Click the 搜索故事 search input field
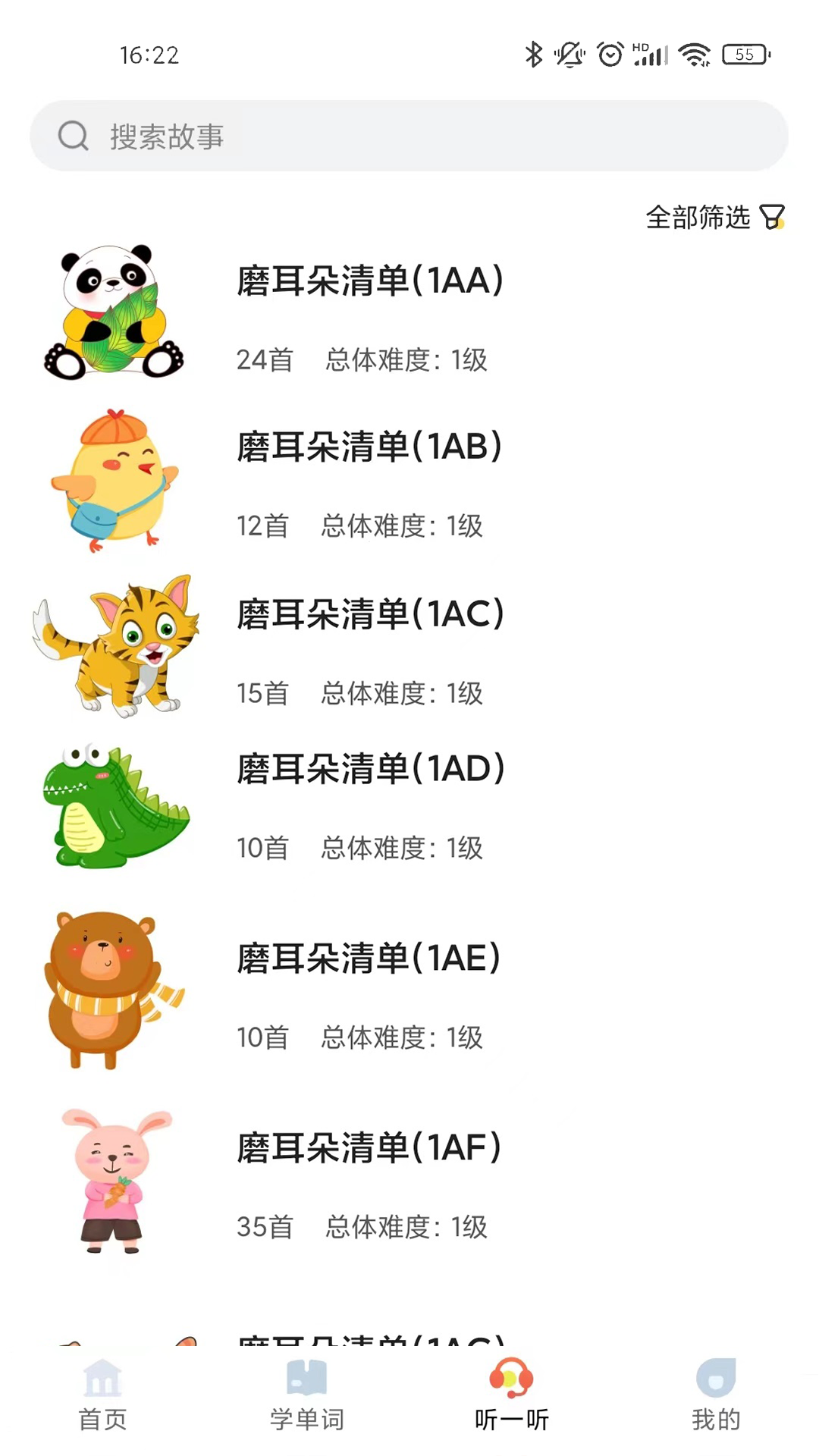The height and width of the screenshot is (1456, 819). point(409,136)
